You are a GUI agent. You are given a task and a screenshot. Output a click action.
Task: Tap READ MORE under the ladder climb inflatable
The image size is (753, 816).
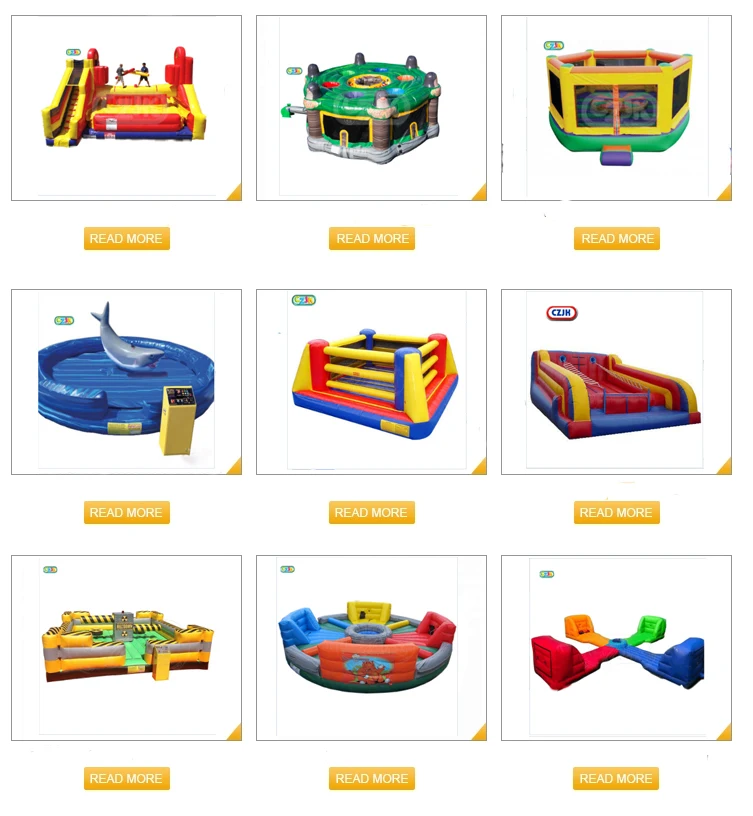pos(617,513)
